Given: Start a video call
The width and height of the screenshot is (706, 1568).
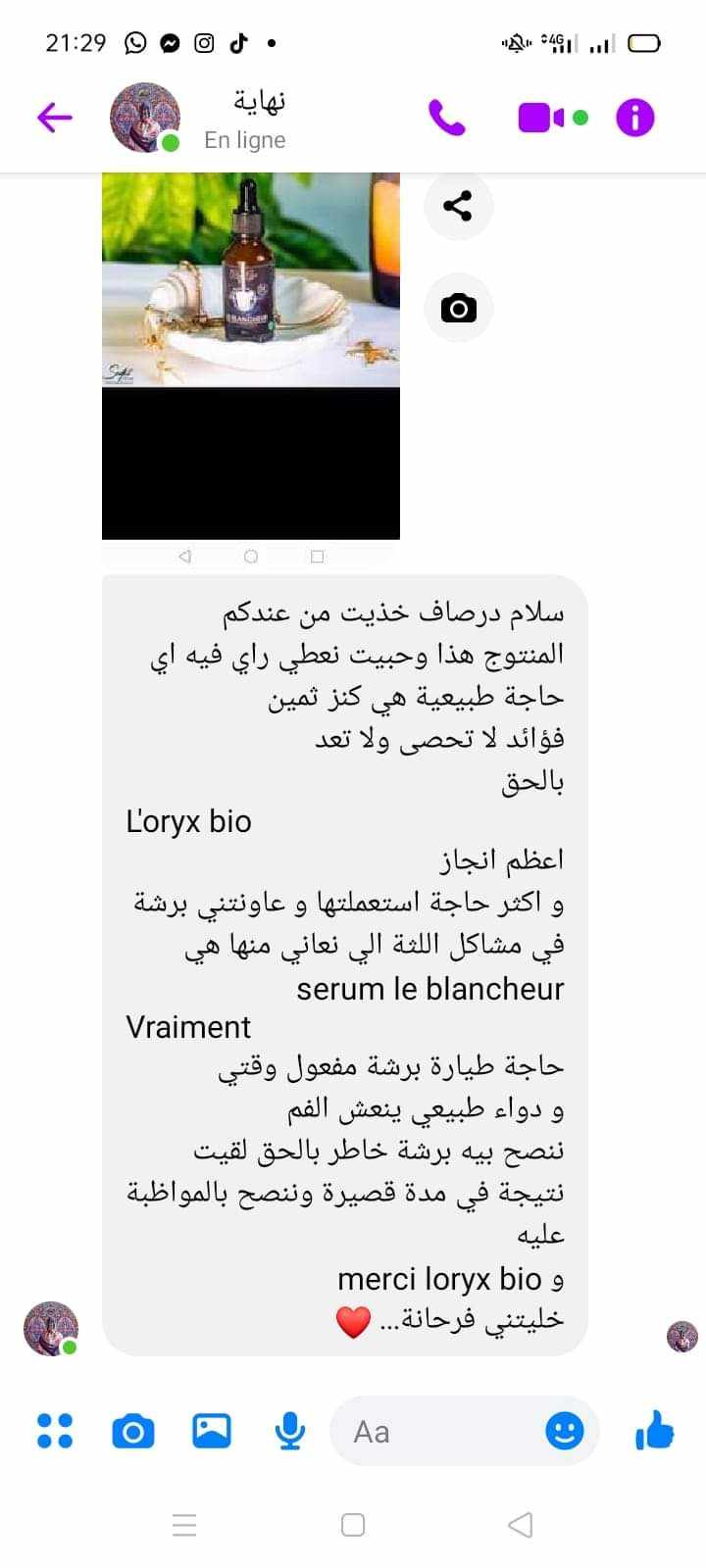Looking at the screenshot, I should (541, 118).
